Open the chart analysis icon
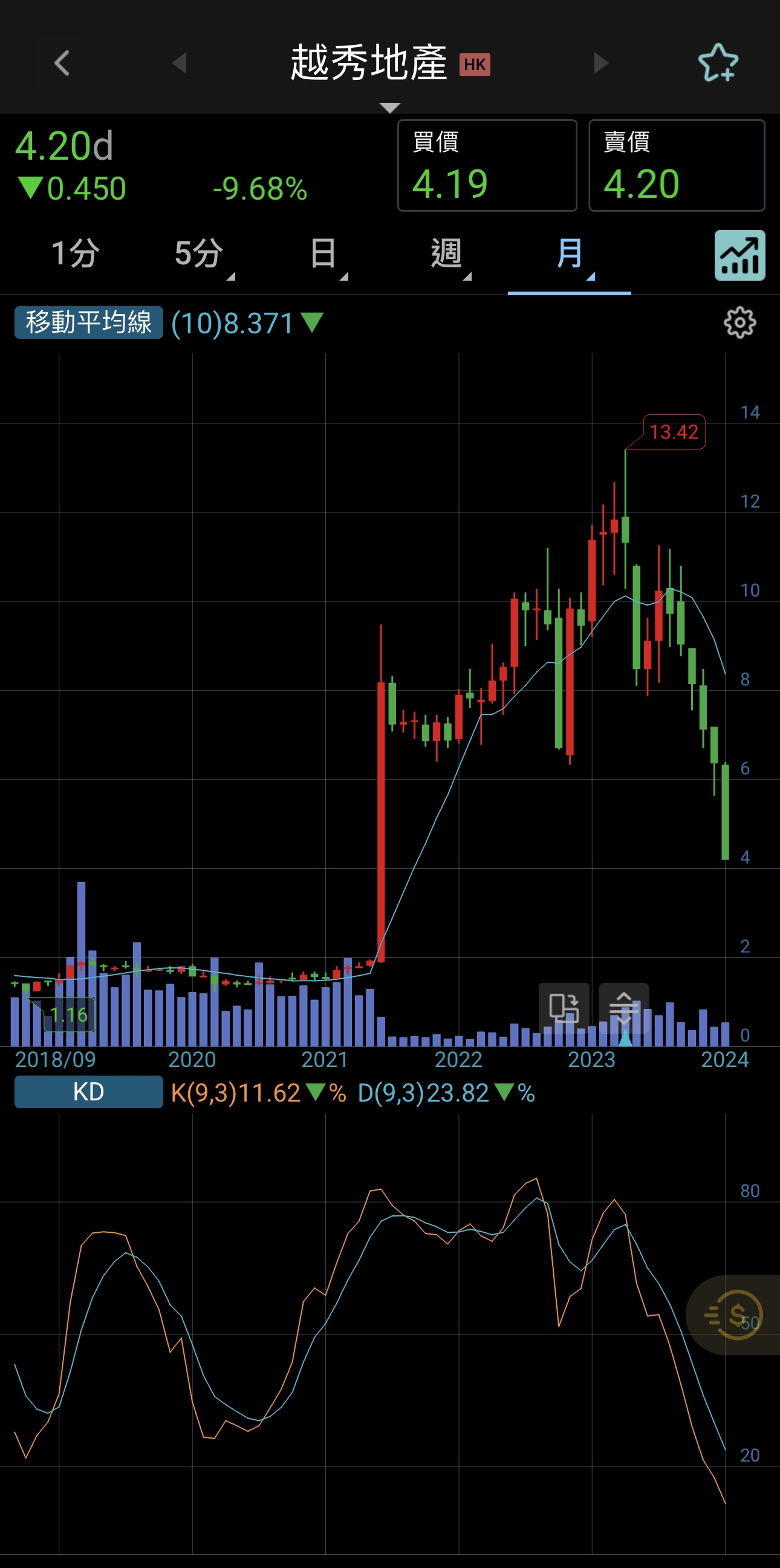This screenshot has width=780, height=1568. [x=739, y=255]
